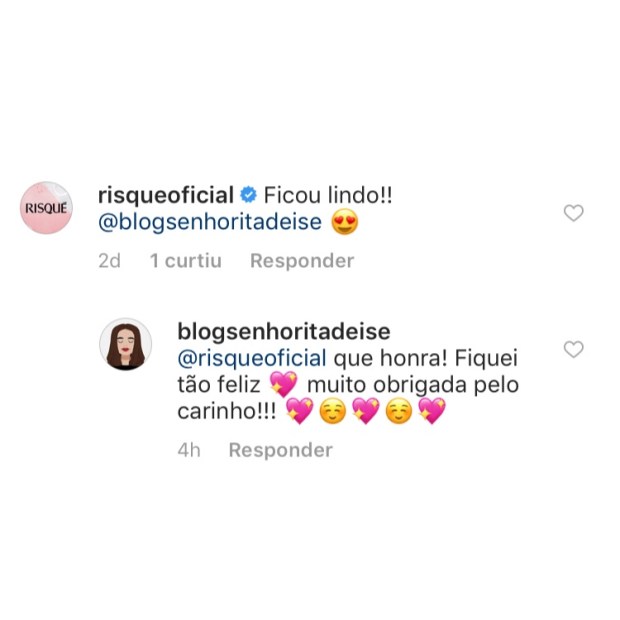Like the comment from risqueoficial
This screenshot has height=620, width=620.
coord(573,213)
